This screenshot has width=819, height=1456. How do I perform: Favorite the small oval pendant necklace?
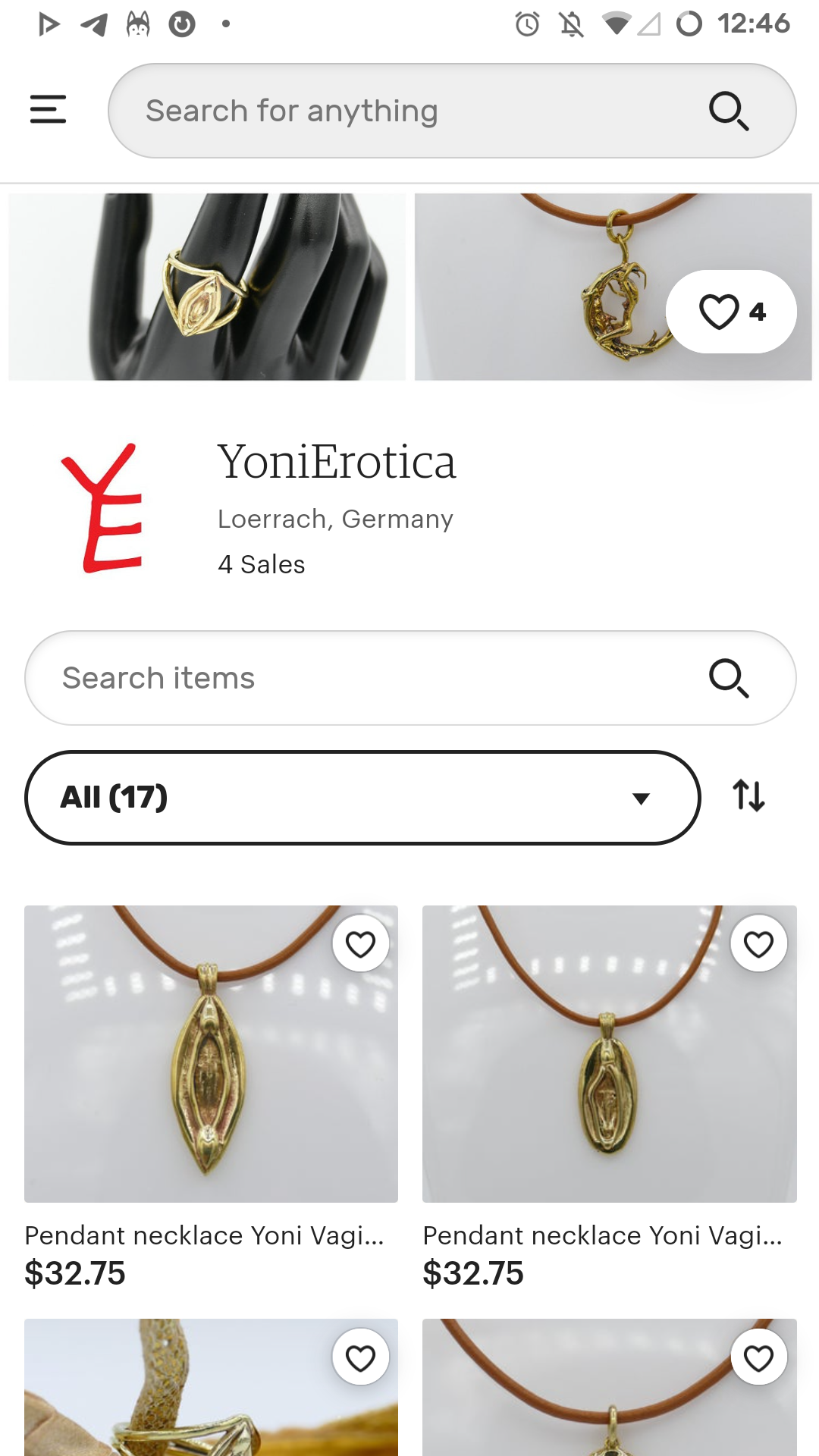coord(758,944)
